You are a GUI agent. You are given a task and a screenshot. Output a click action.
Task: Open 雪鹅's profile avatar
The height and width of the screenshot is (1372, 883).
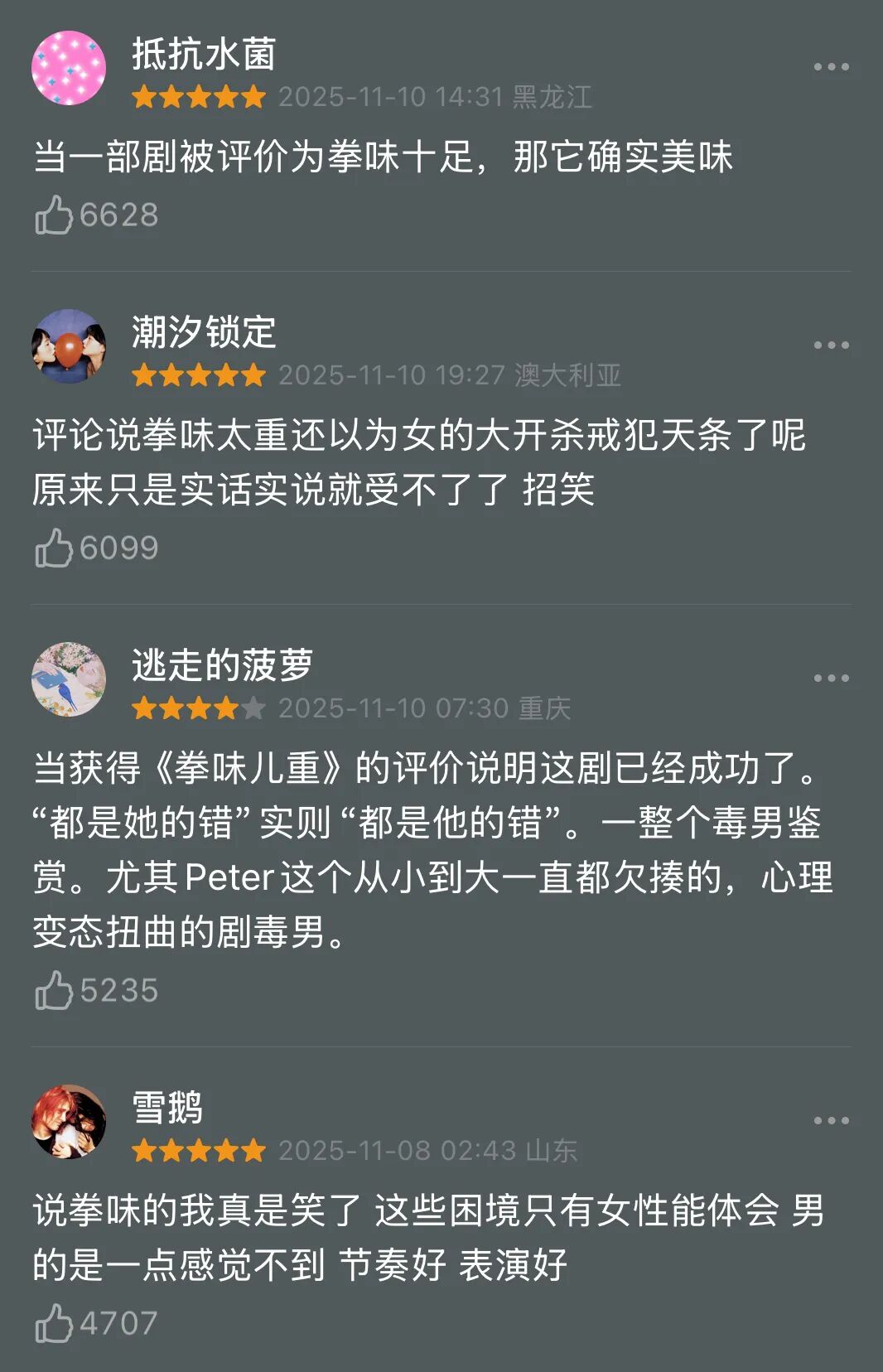point(69,1122)
